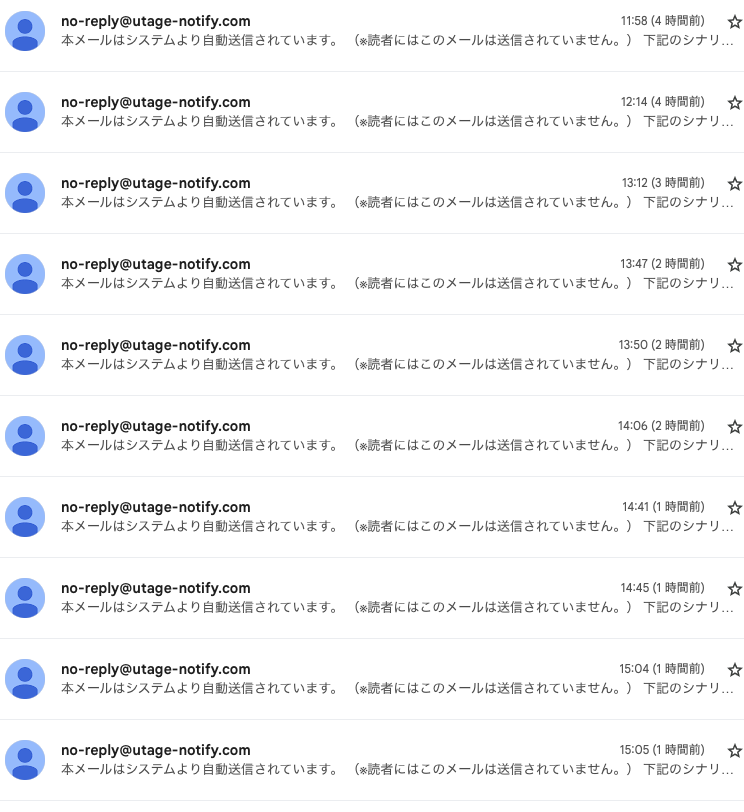
Task: Open the email received at 14:06
Action: (350, 436)
